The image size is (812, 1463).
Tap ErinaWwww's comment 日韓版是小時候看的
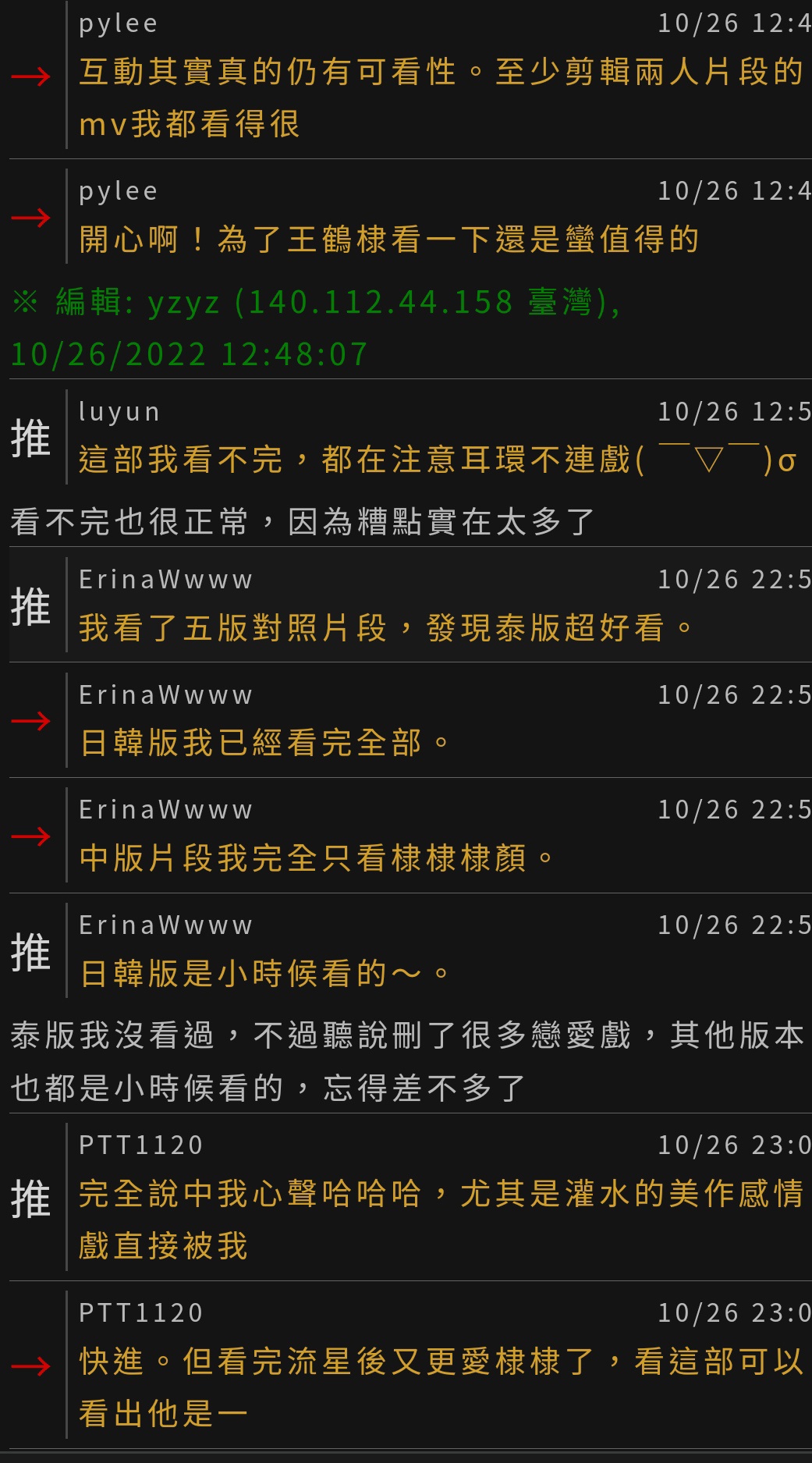[265, 972]
